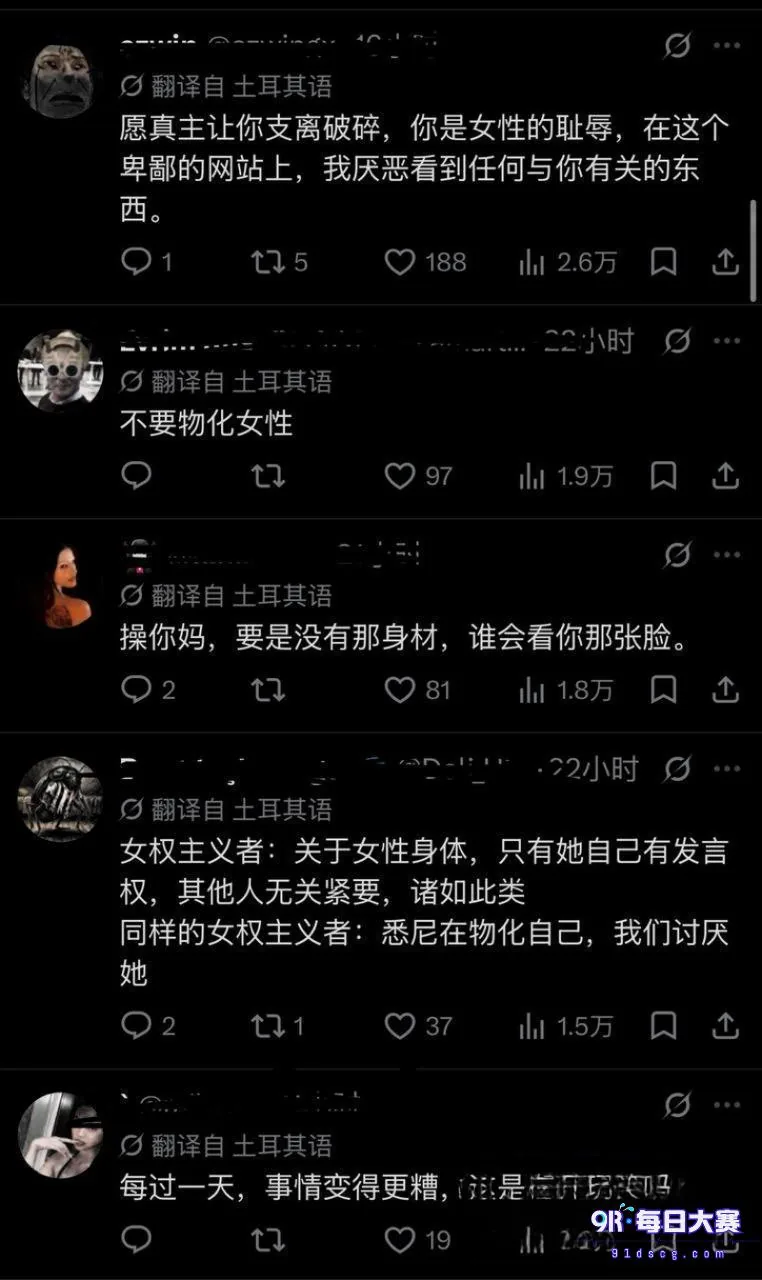Share the reply starting with 愿真主让你支离破碎

(725, 262)
